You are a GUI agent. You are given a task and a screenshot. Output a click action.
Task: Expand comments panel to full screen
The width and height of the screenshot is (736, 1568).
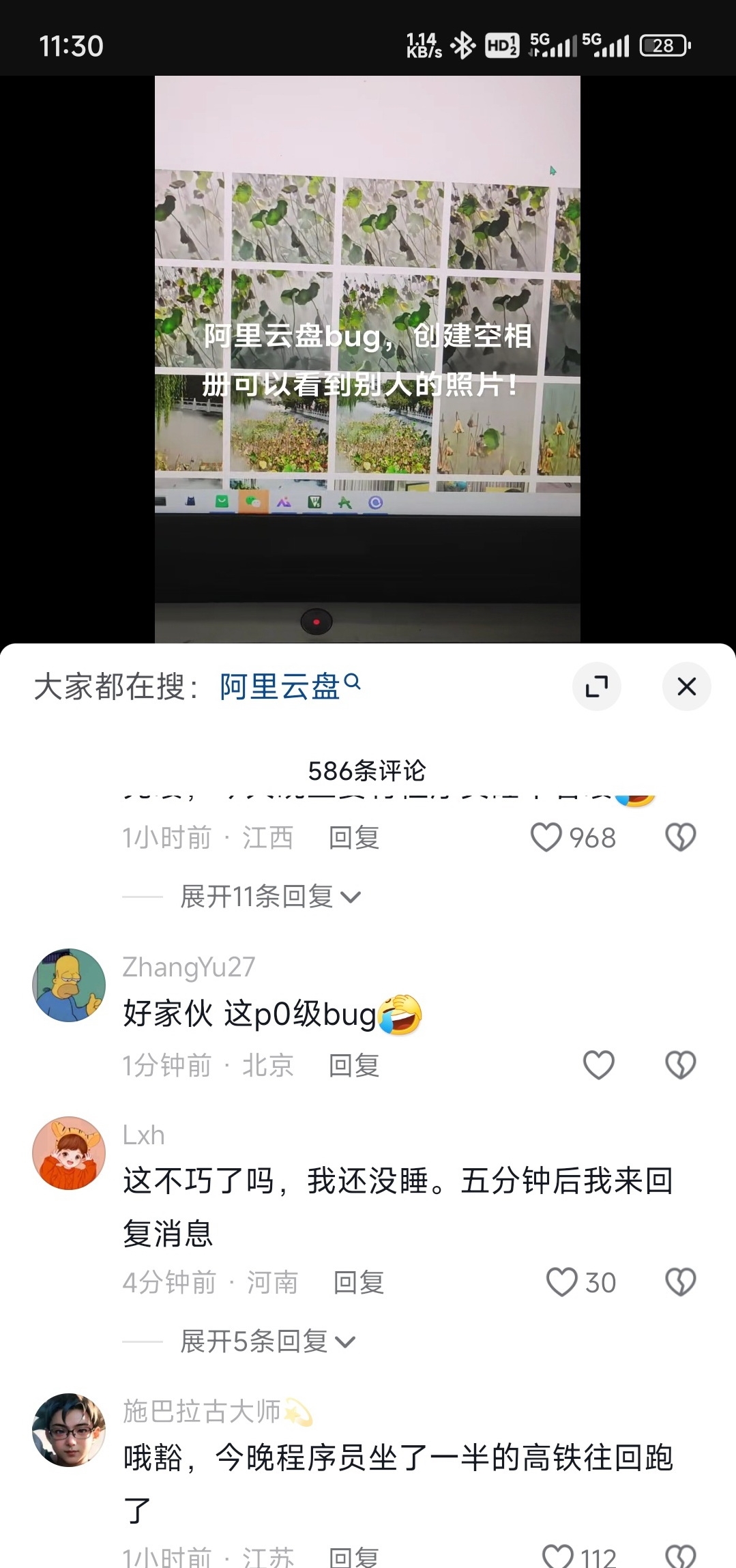(597, 686)
